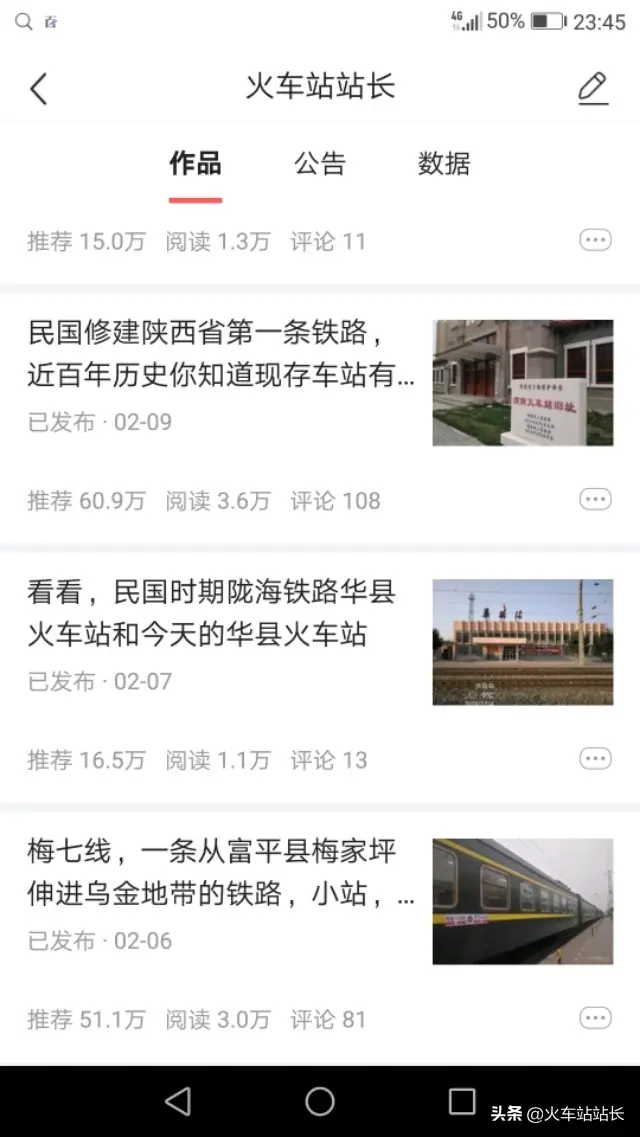The image size is (640, 1137).
Task: Tap the pencil edit icon
Action: click(x=593, y=88)
